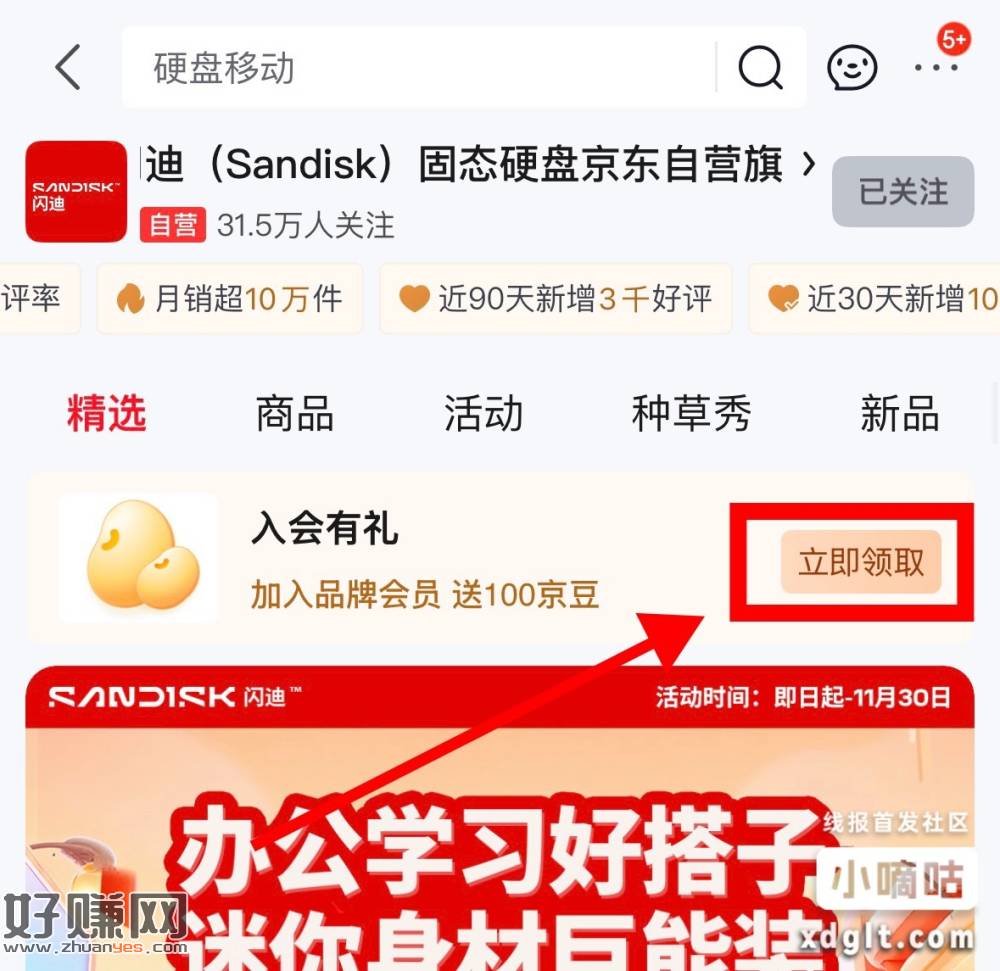
Task: Switch to the 活动 tab
Action: [483, 413]
